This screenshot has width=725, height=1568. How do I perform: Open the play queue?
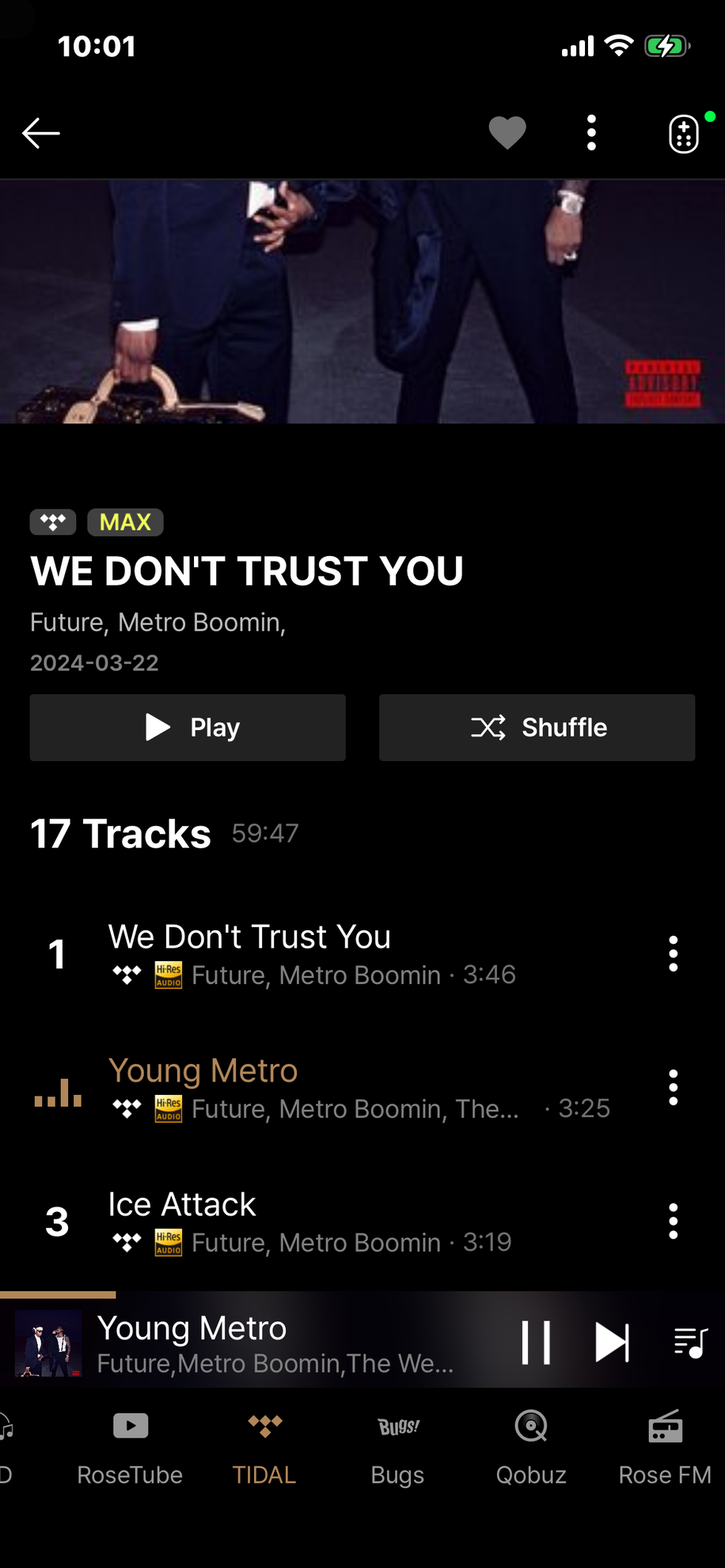pyautogui.click(x=690, y=1343)
